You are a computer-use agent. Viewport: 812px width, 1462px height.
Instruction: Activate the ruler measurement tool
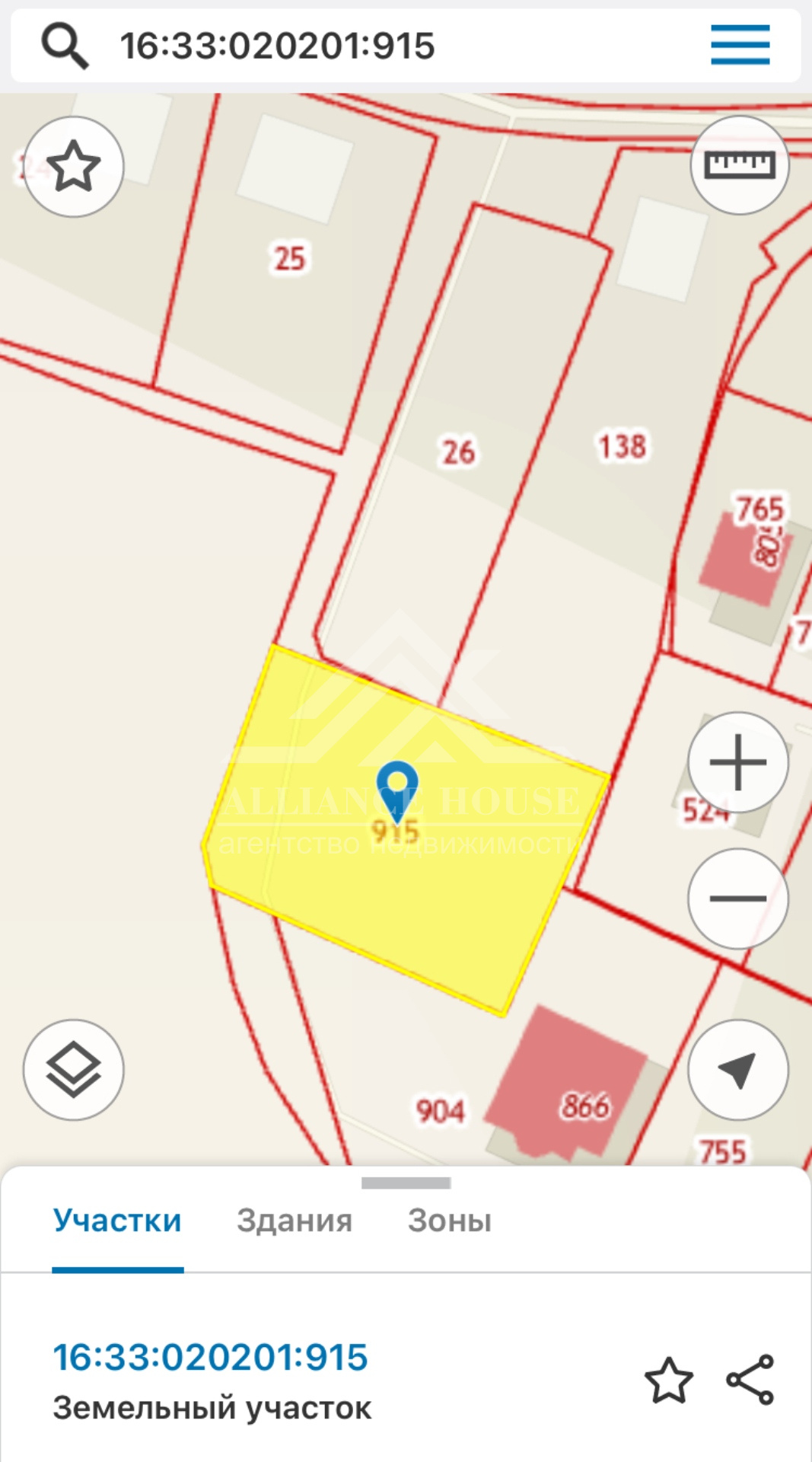[740, 164]
